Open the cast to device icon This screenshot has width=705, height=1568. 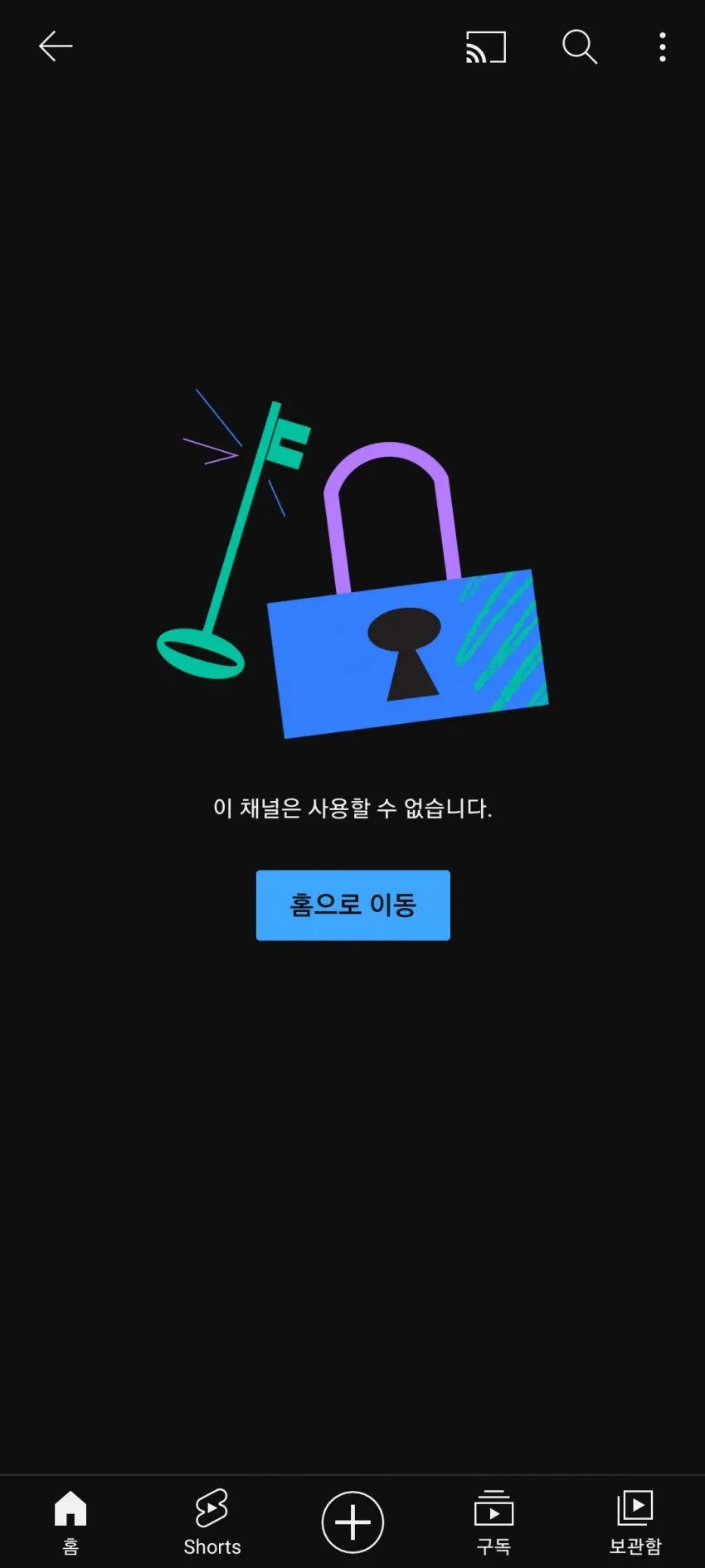point(486,47)
